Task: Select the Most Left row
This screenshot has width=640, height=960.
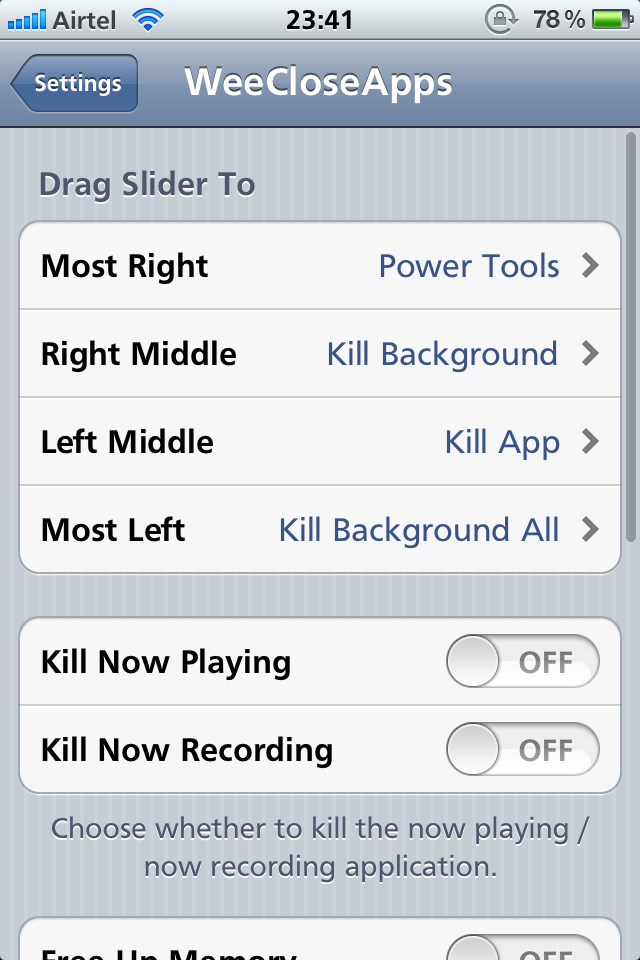Action: (x=320, y=530)
